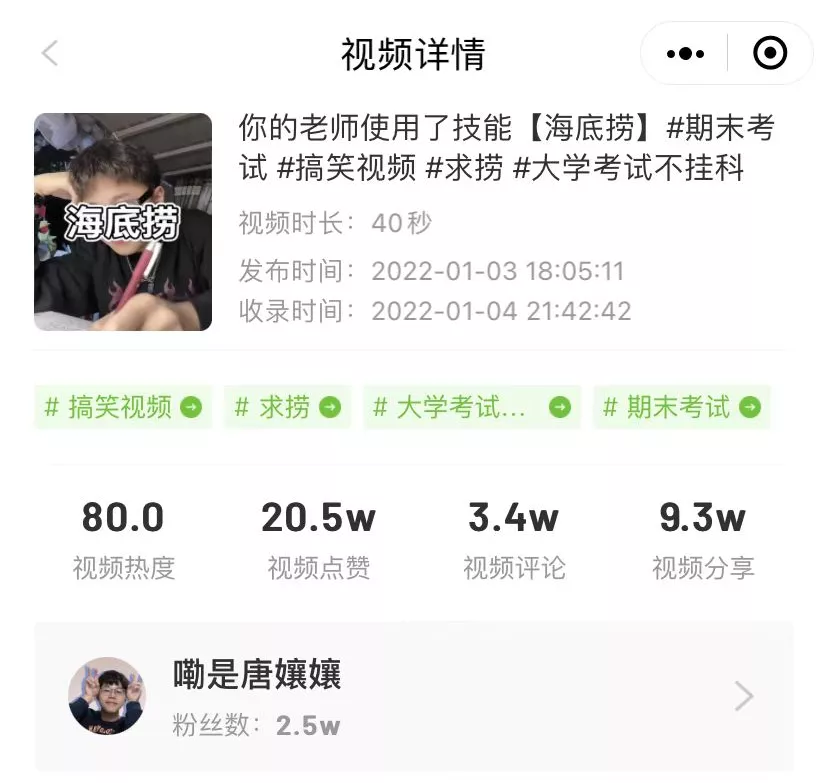Select the #求捞 hashtag chip
The width and height of the screenshot is (828, 783).
pos(287,407)
